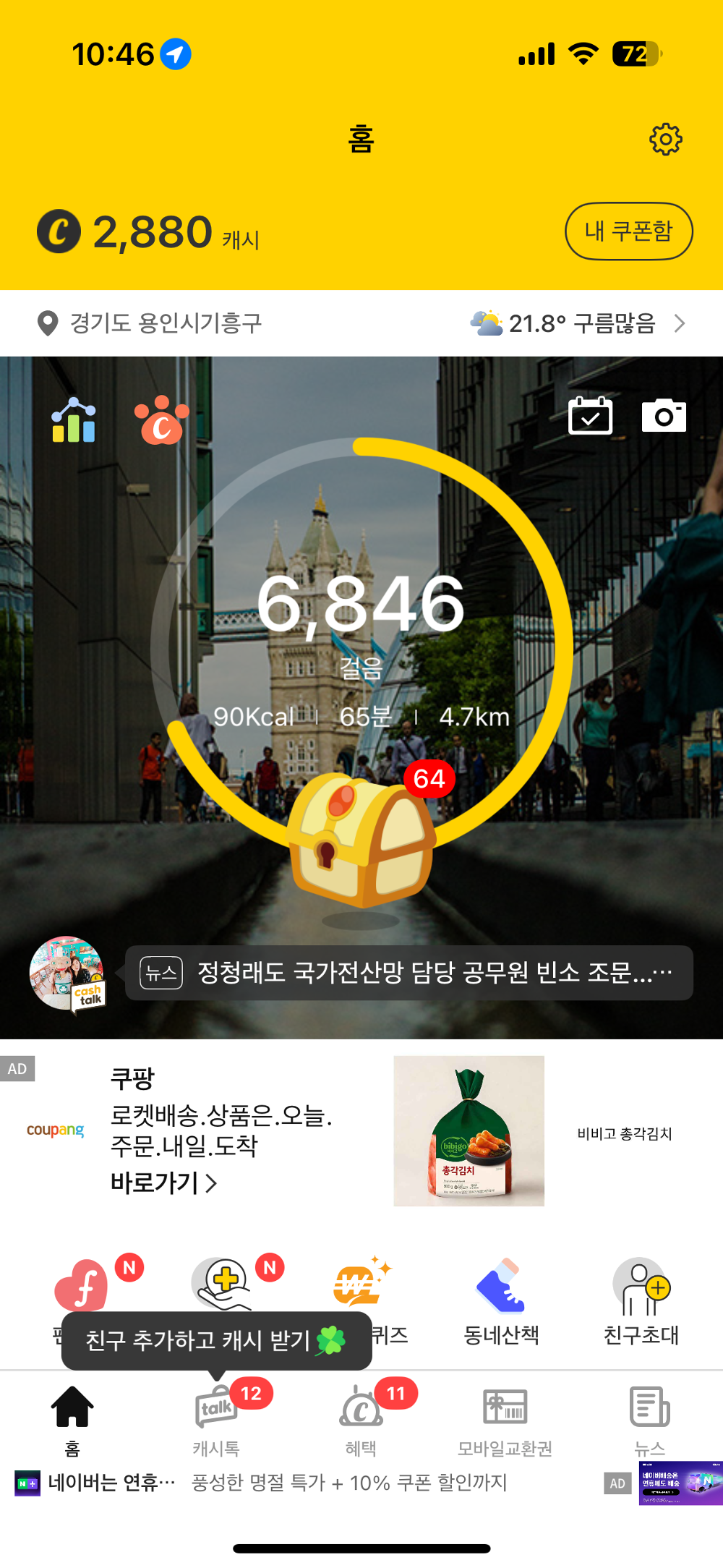Open the camera icon to change background
The width and height of the screenshot is (723, 1568).
(663, 416)
